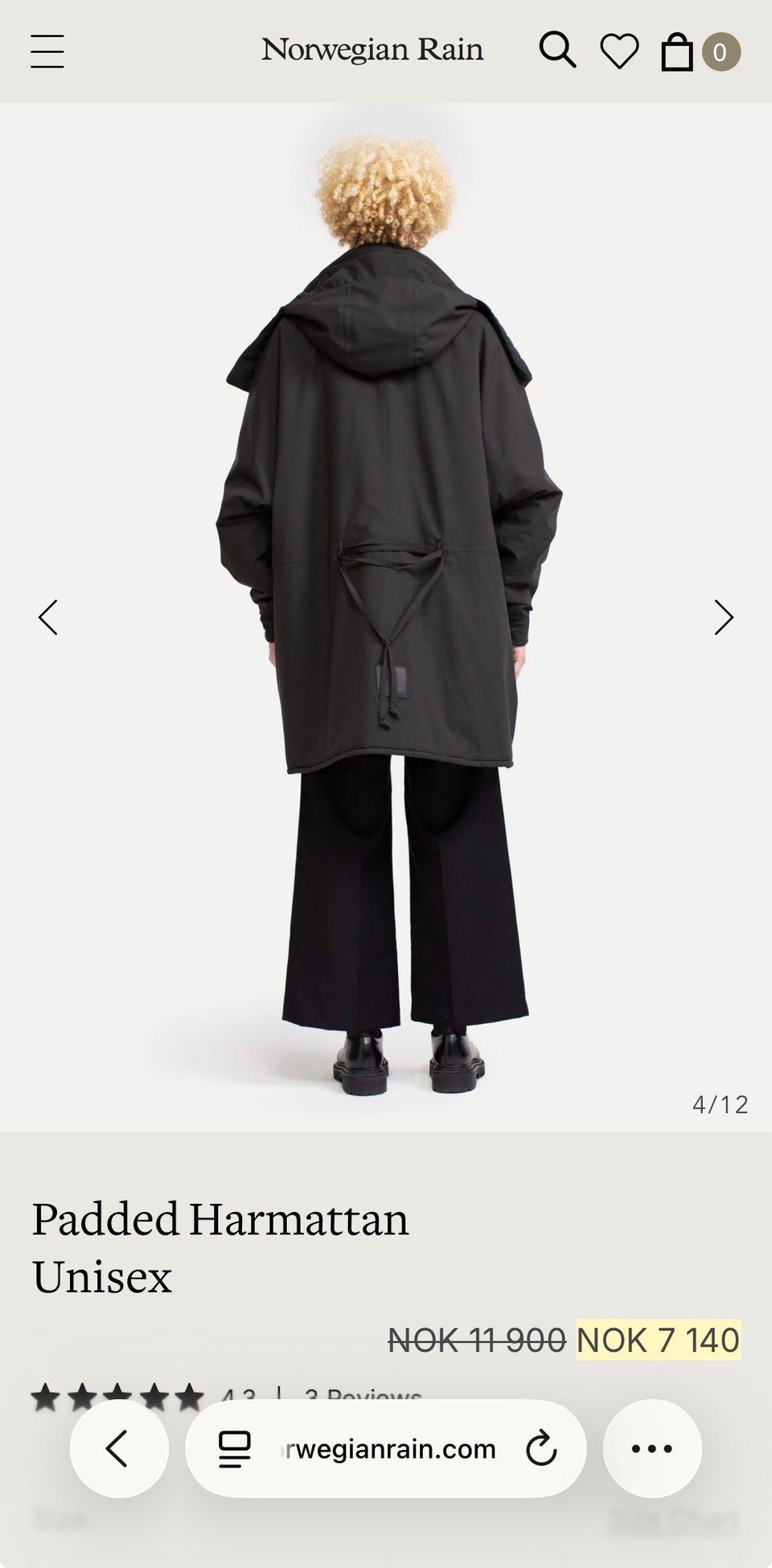Viewport: 772px width, 1568px height.
Task: Open the browser's more options menu
Action: pos(652,1449)
